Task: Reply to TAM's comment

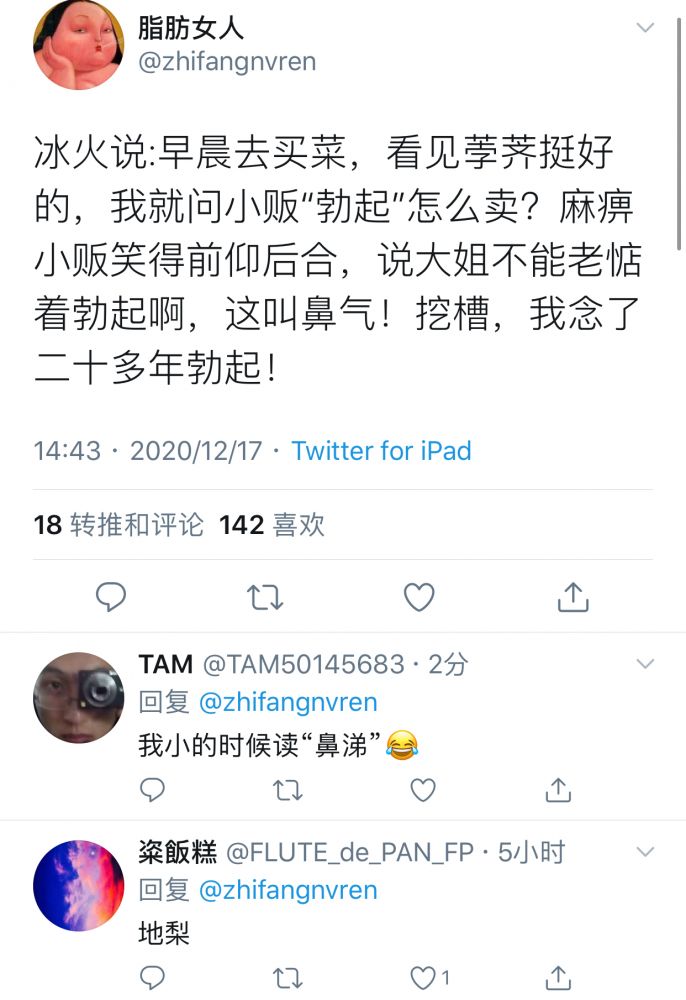Action: pyautogui.click(x=152, y=791)
